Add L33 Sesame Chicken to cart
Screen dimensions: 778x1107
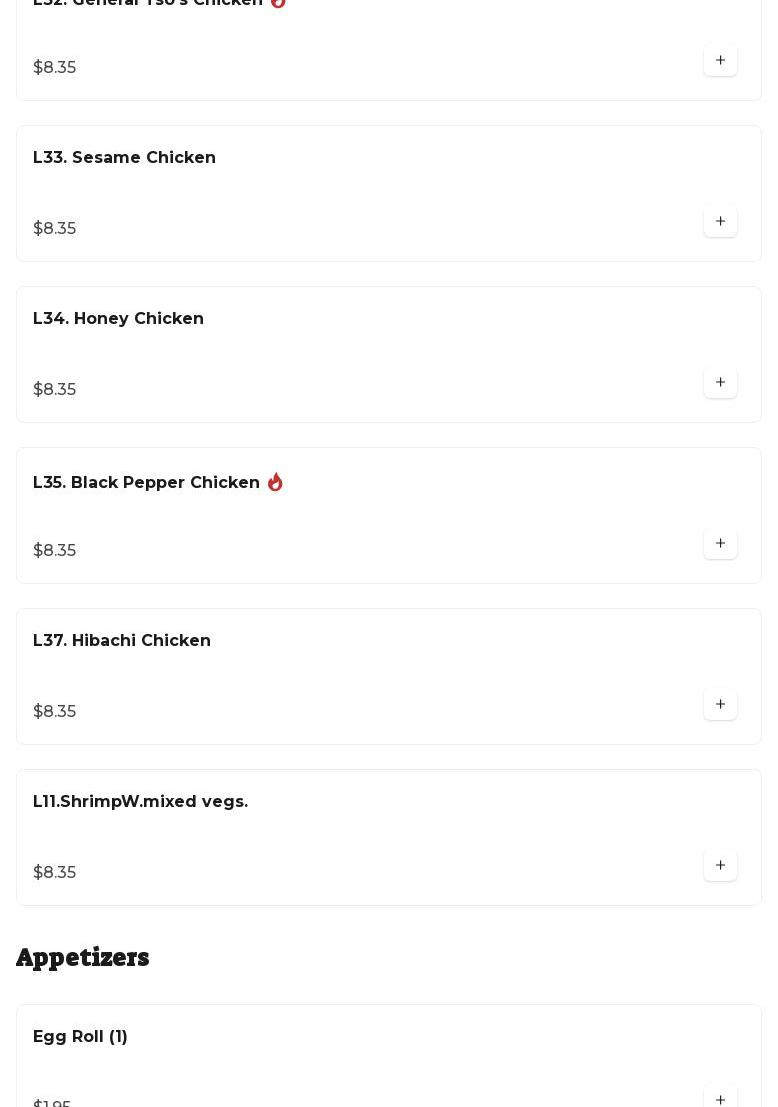[720, 222]
